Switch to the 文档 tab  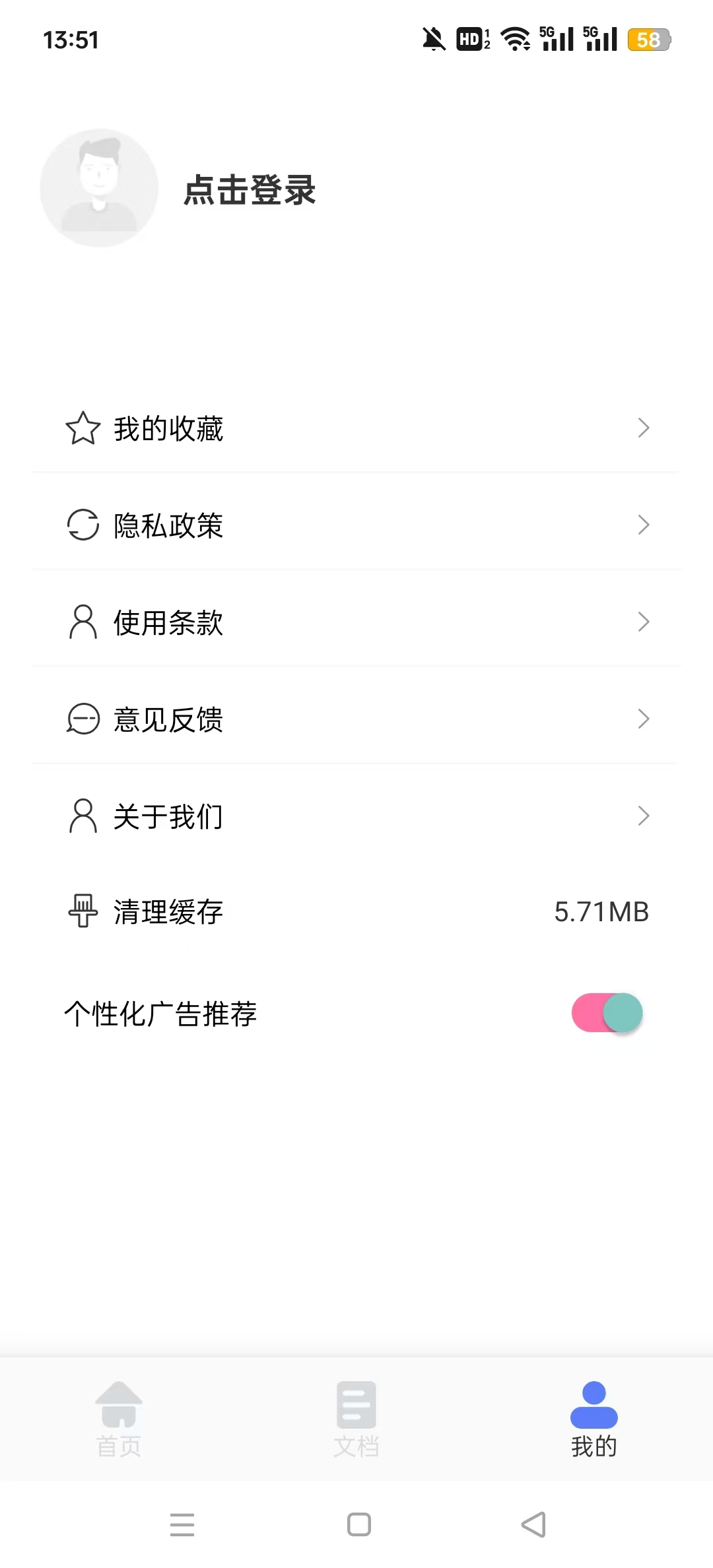coord(356,1419)
